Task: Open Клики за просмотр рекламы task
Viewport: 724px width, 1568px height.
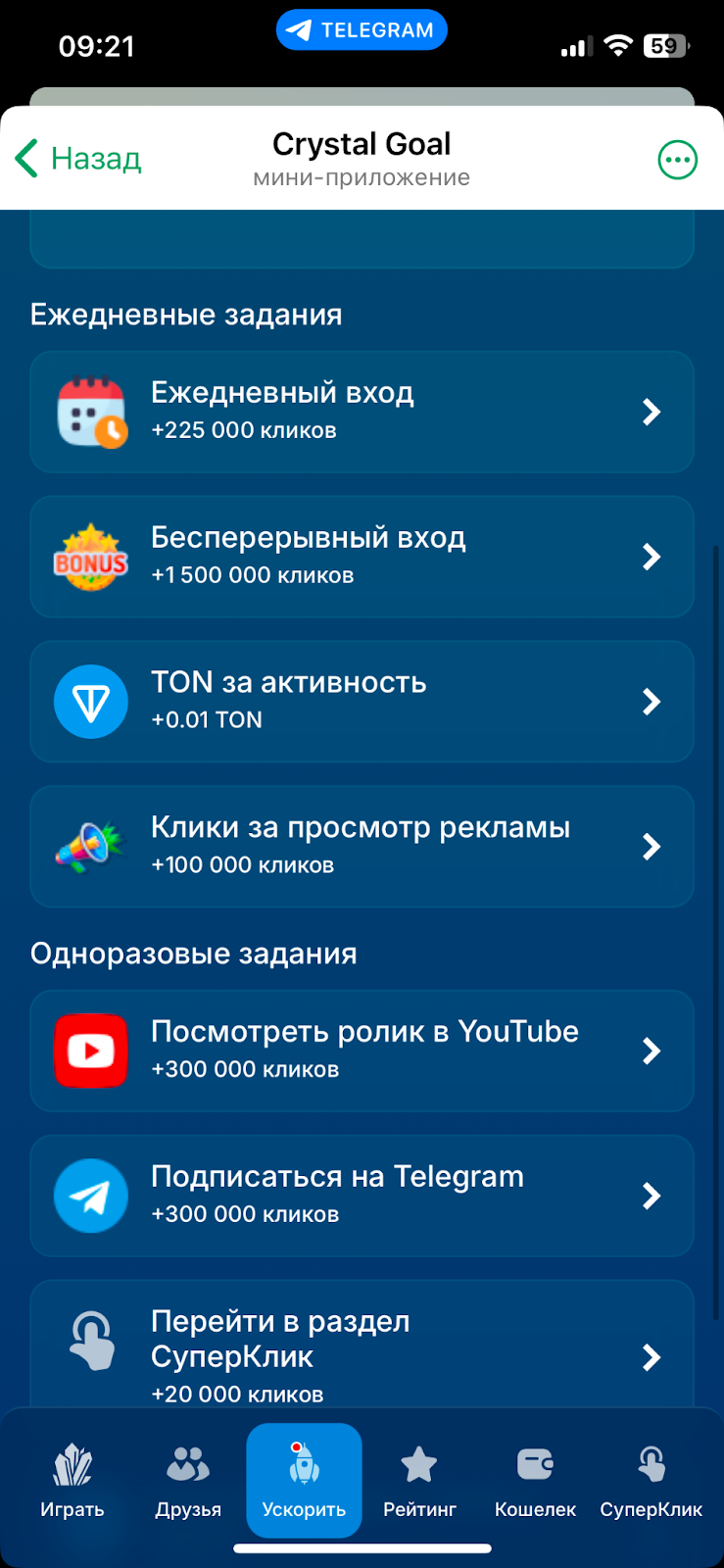Action: click(x=362, y=847)
